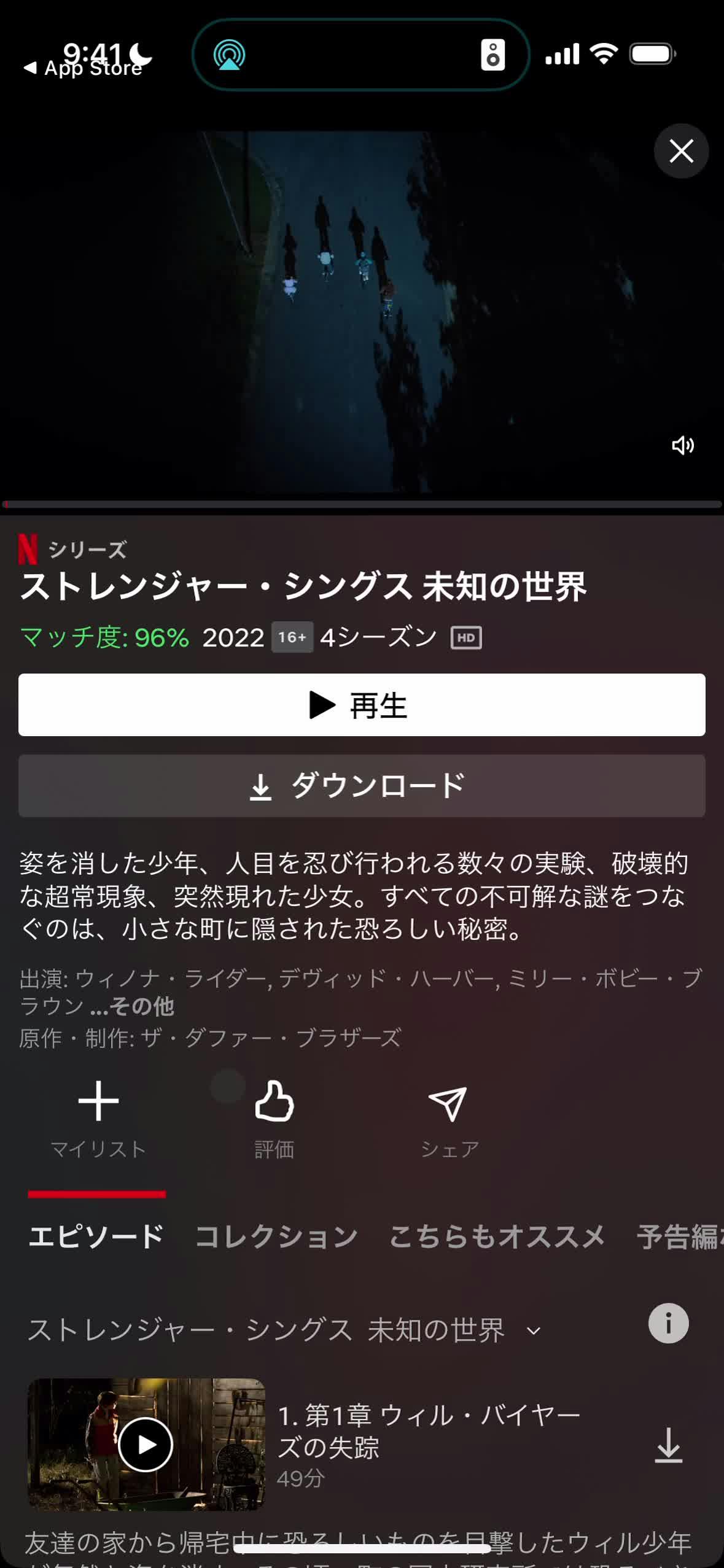724x1568 pixels.
Task: Open the こちらもオススメ tab
Action: pyautogui.click(x=497, y=1236)
